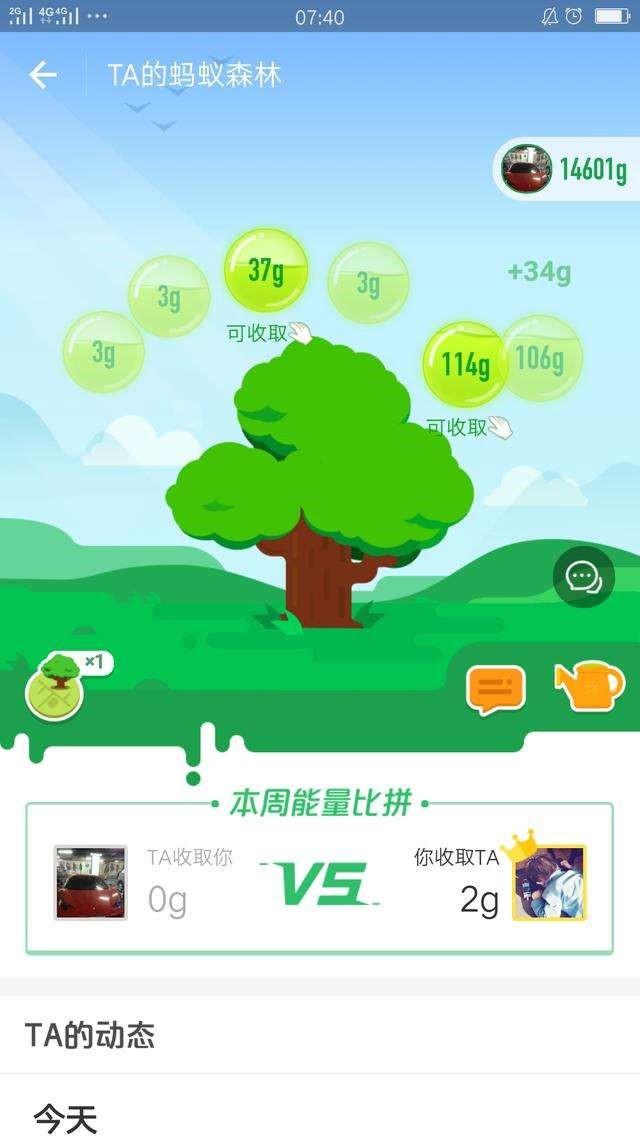The width and height of the screenshot is (640, 1138).
Task: Collect the 37g energy bubble
Action: (266, 271)
